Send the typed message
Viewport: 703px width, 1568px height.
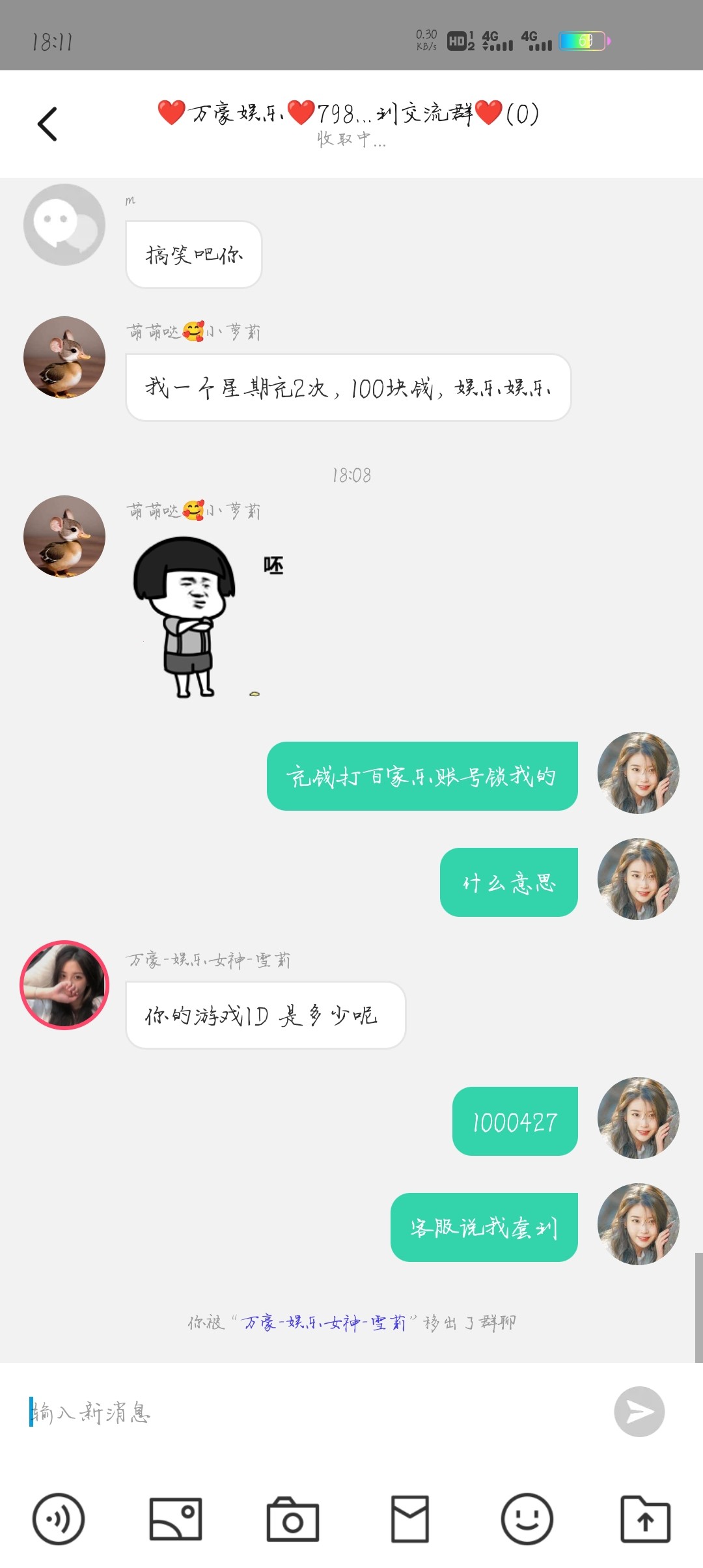point(639,1412)
